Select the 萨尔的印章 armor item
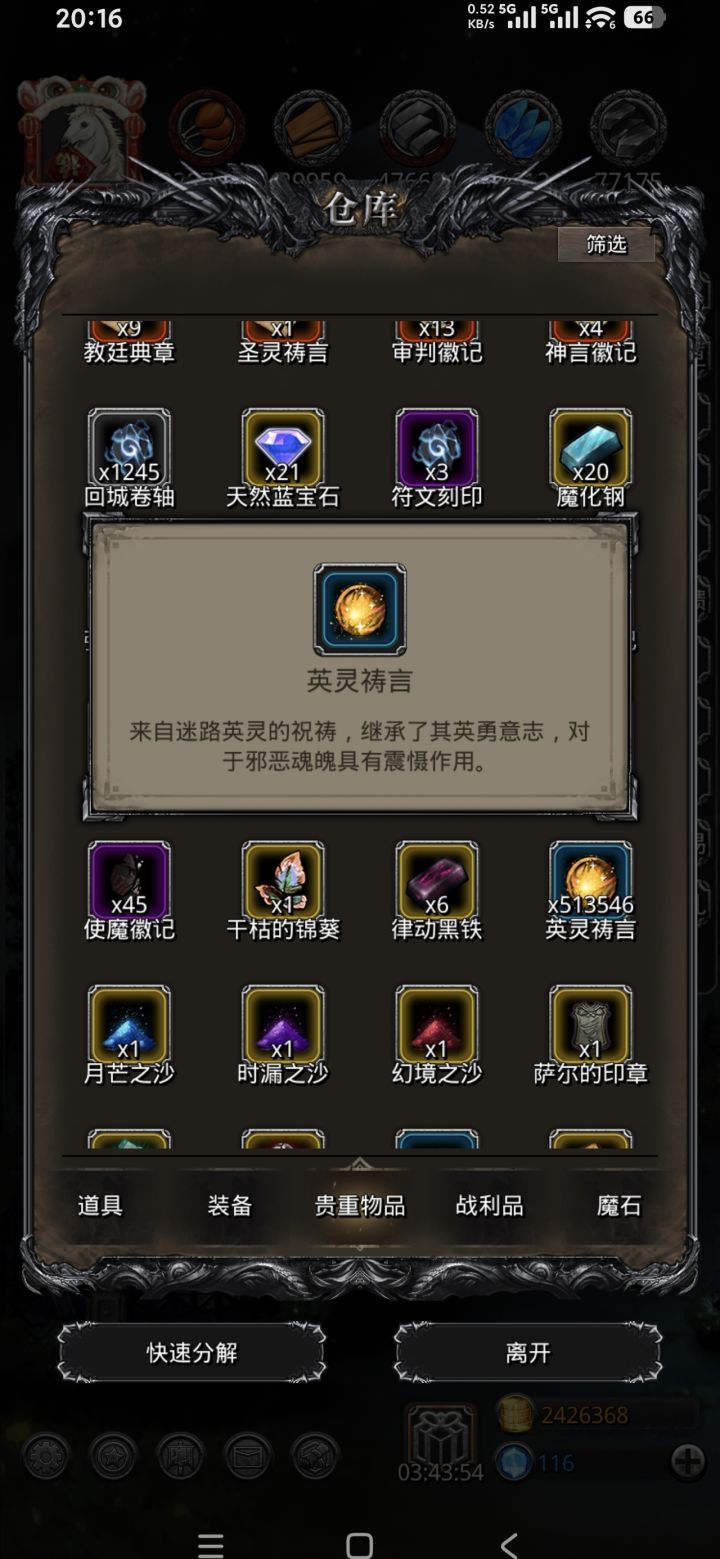The width and height of the screenshot is (720, 1559). click(590, 1025)
